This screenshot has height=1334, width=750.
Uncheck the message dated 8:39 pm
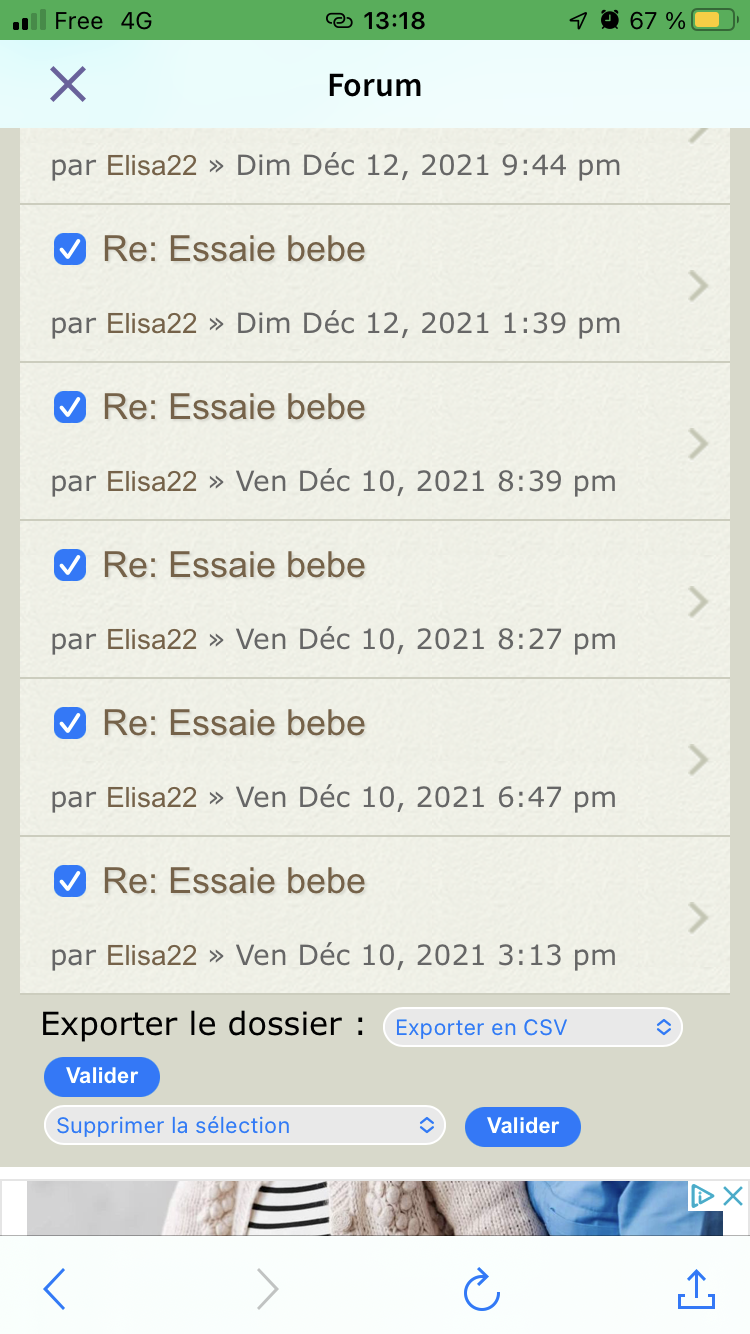tap(69, 407)
